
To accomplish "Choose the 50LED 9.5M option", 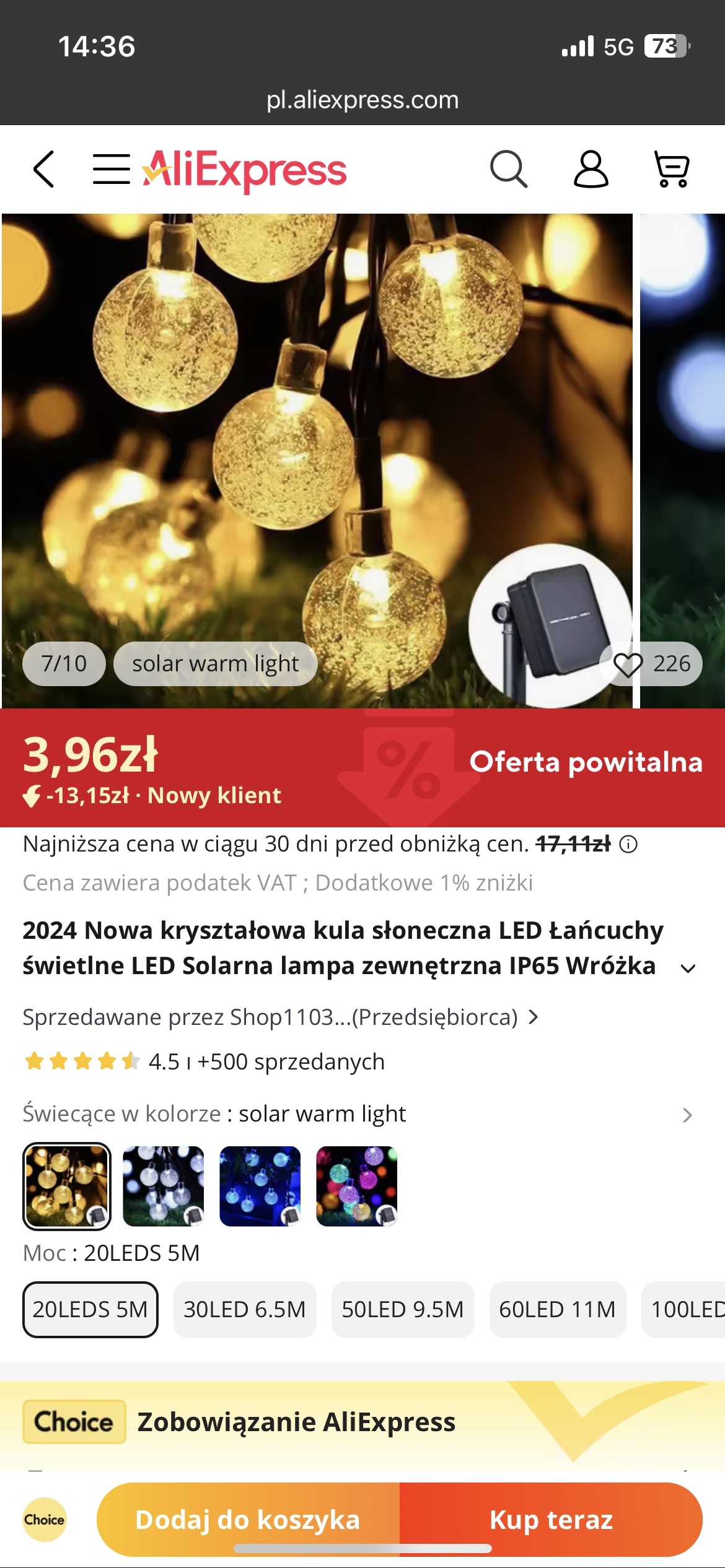I will coord(403,1309).
